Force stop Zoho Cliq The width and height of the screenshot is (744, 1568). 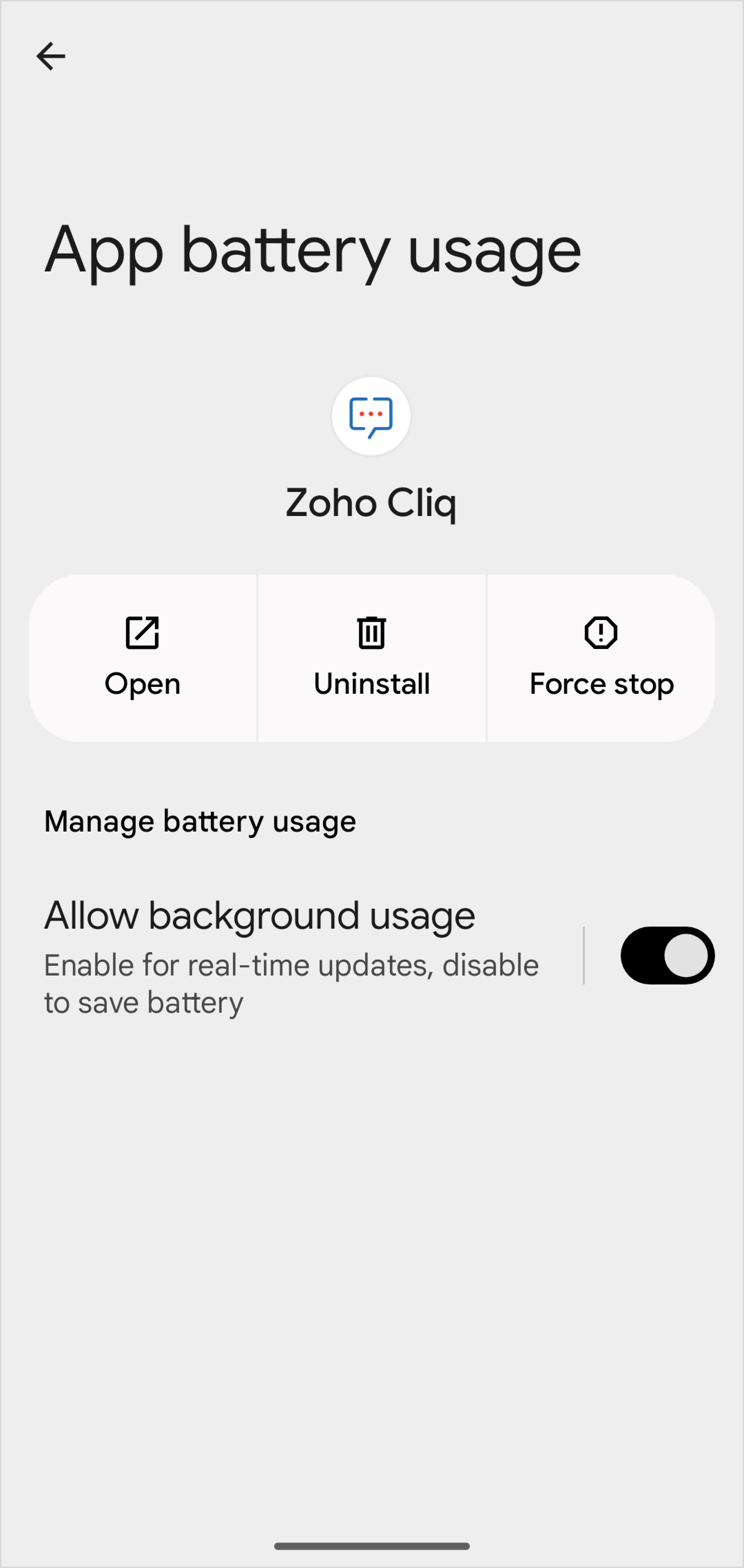coord(601,658)
